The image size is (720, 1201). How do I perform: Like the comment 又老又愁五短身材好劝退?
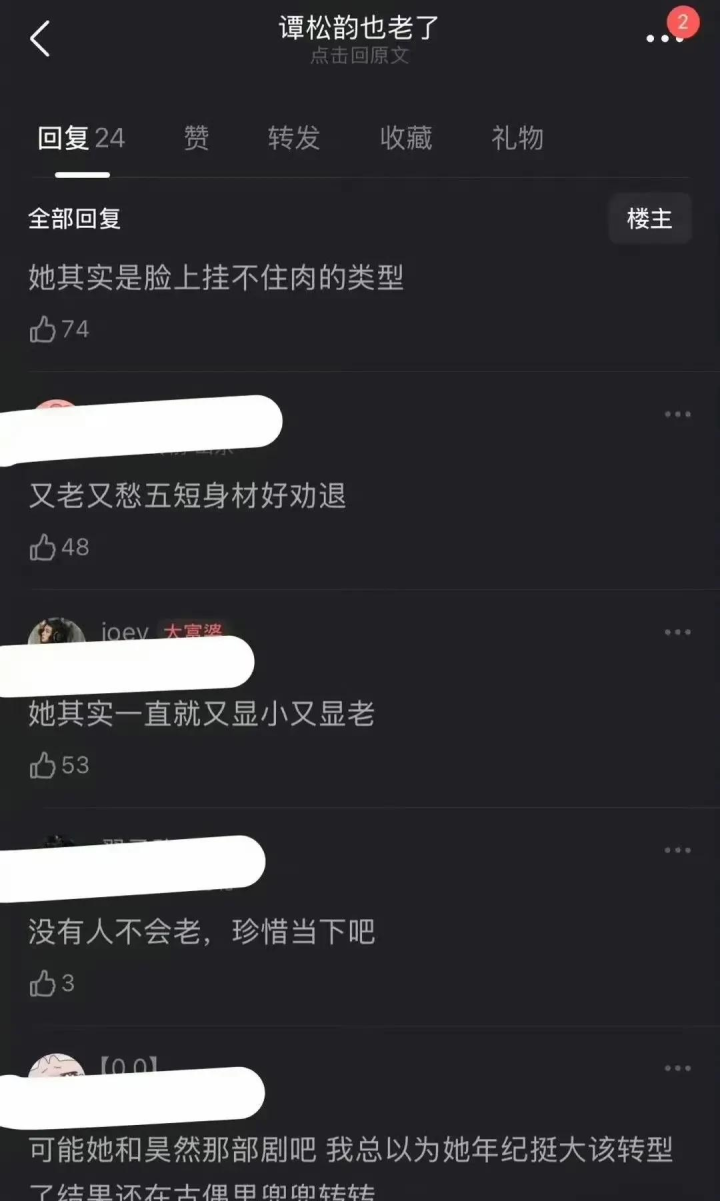coord(59,547)
